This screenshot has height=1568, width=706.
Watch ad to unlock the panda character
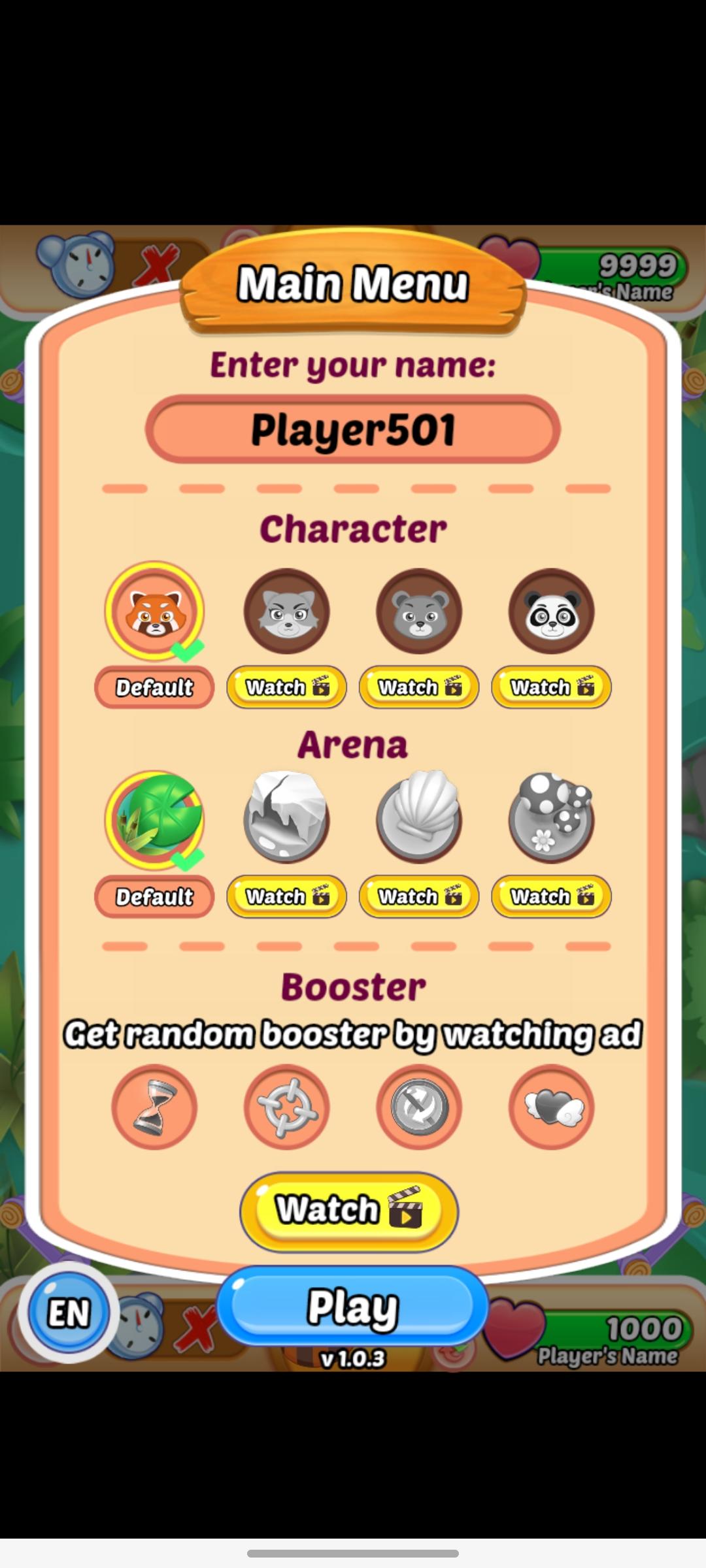click(550, 687)
